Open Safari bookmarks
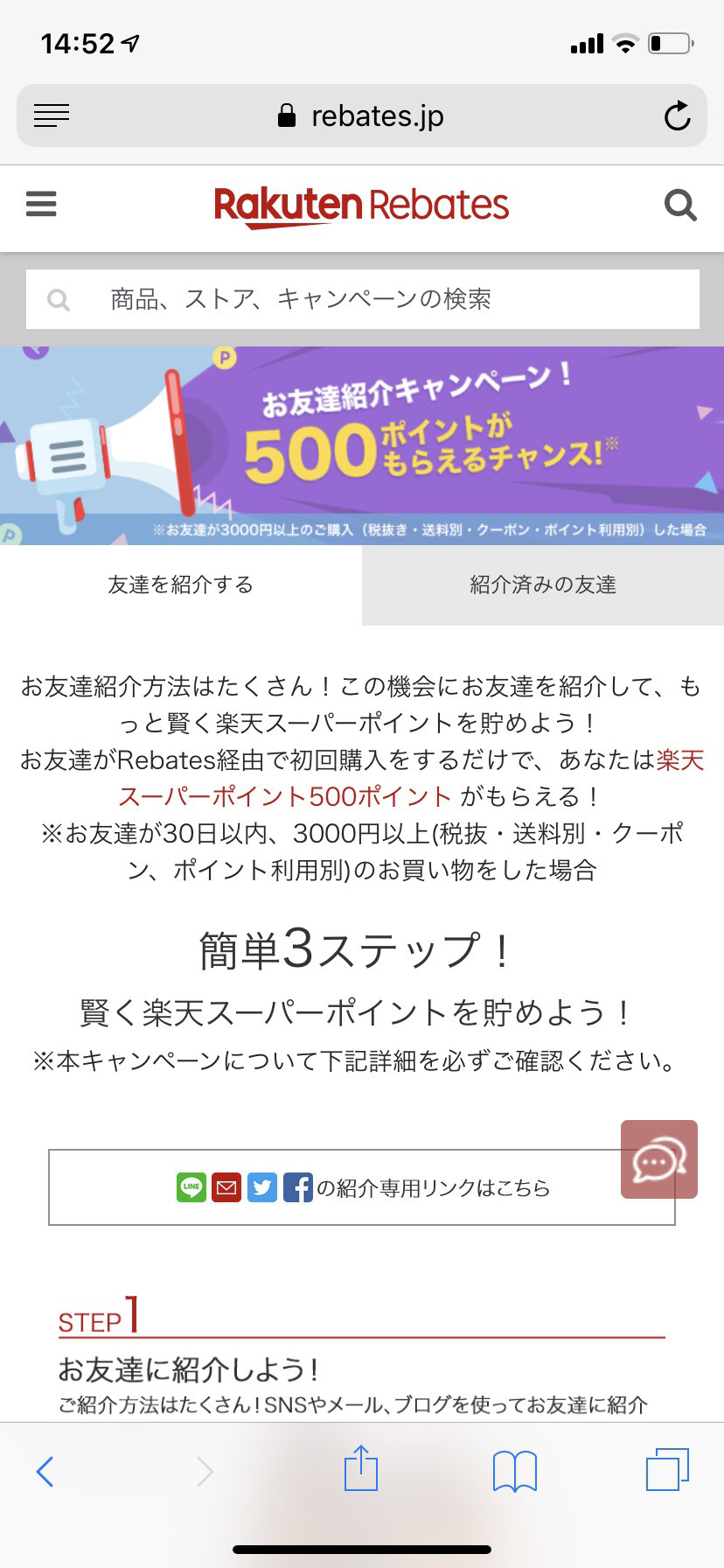 [x=515, y=1471]
